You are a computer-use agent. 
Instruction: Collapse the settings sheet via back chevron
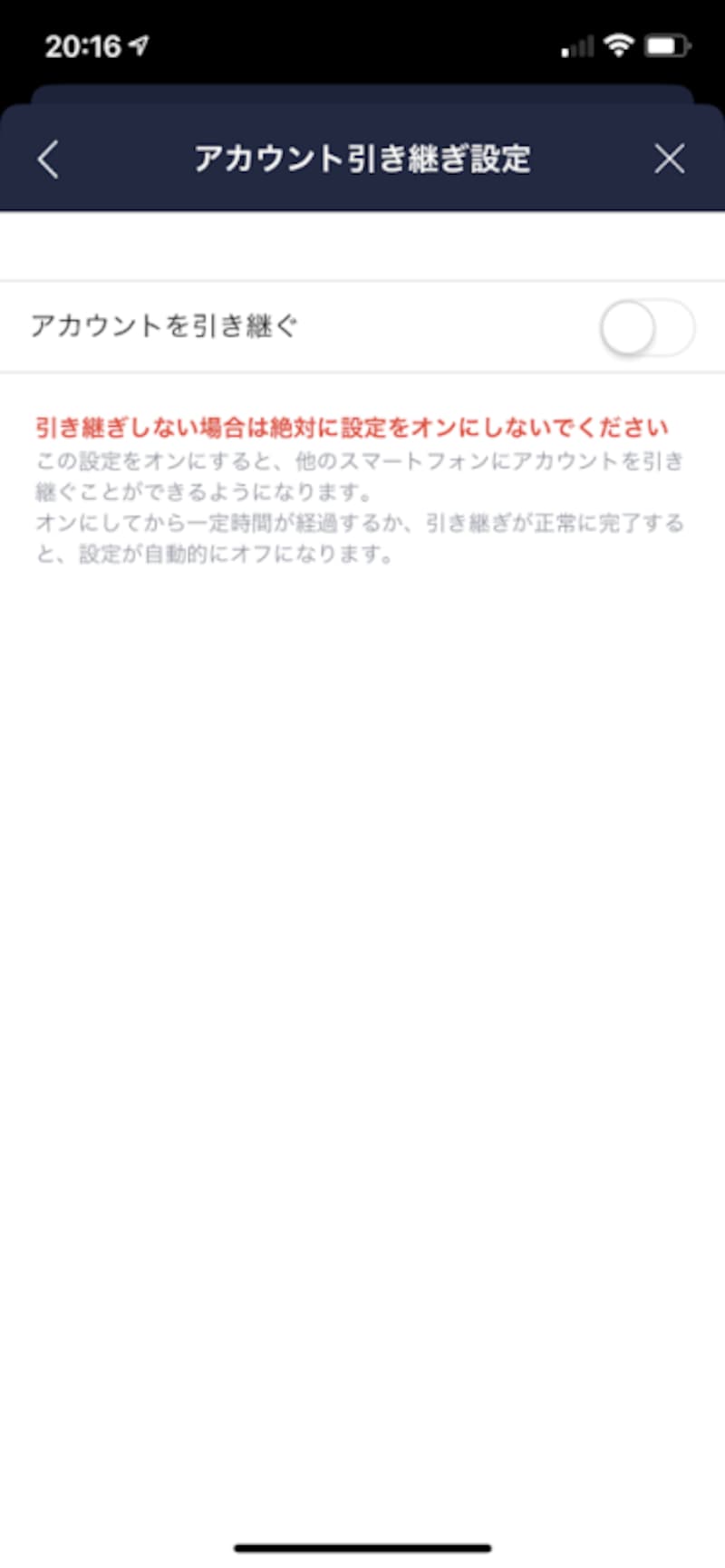tap(47, 159)
